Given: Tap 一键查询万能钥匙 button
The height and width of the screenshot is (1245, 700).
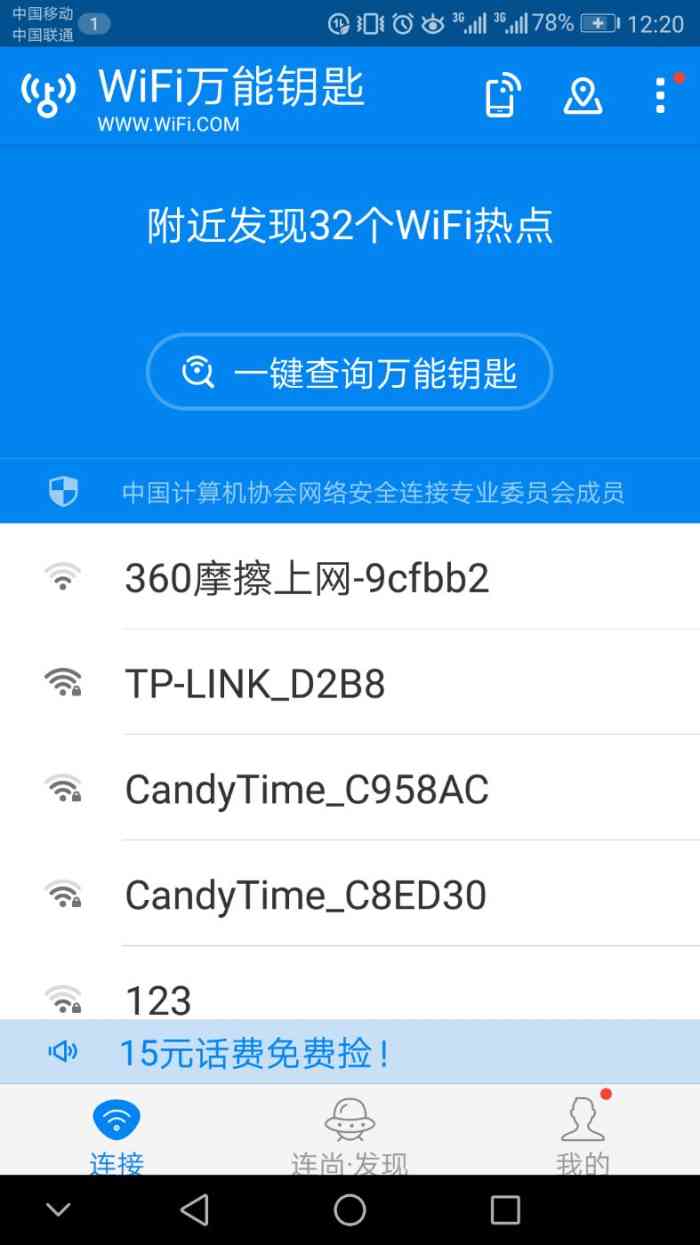Looking at the screenshot, I should coord(349,373).
